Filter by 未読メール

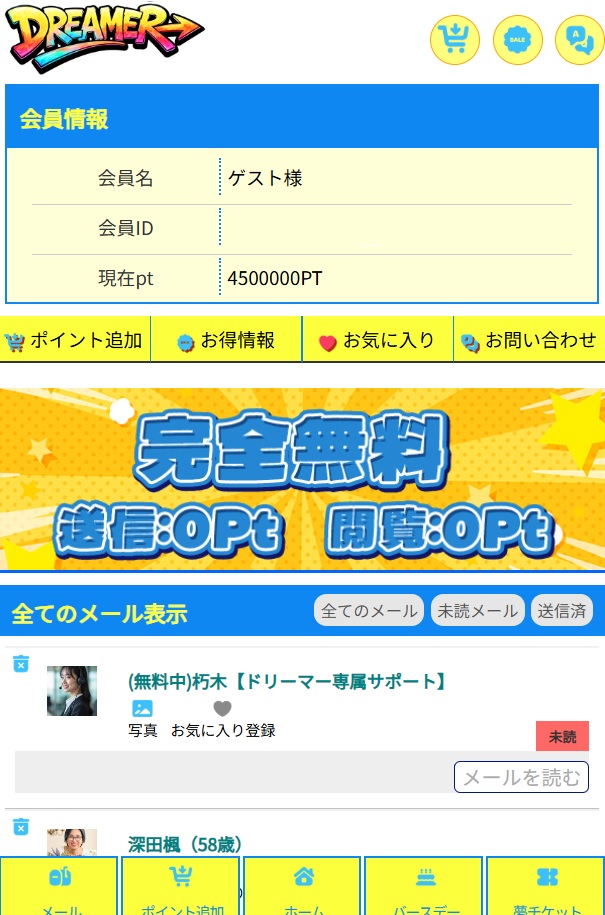[477, 610]
